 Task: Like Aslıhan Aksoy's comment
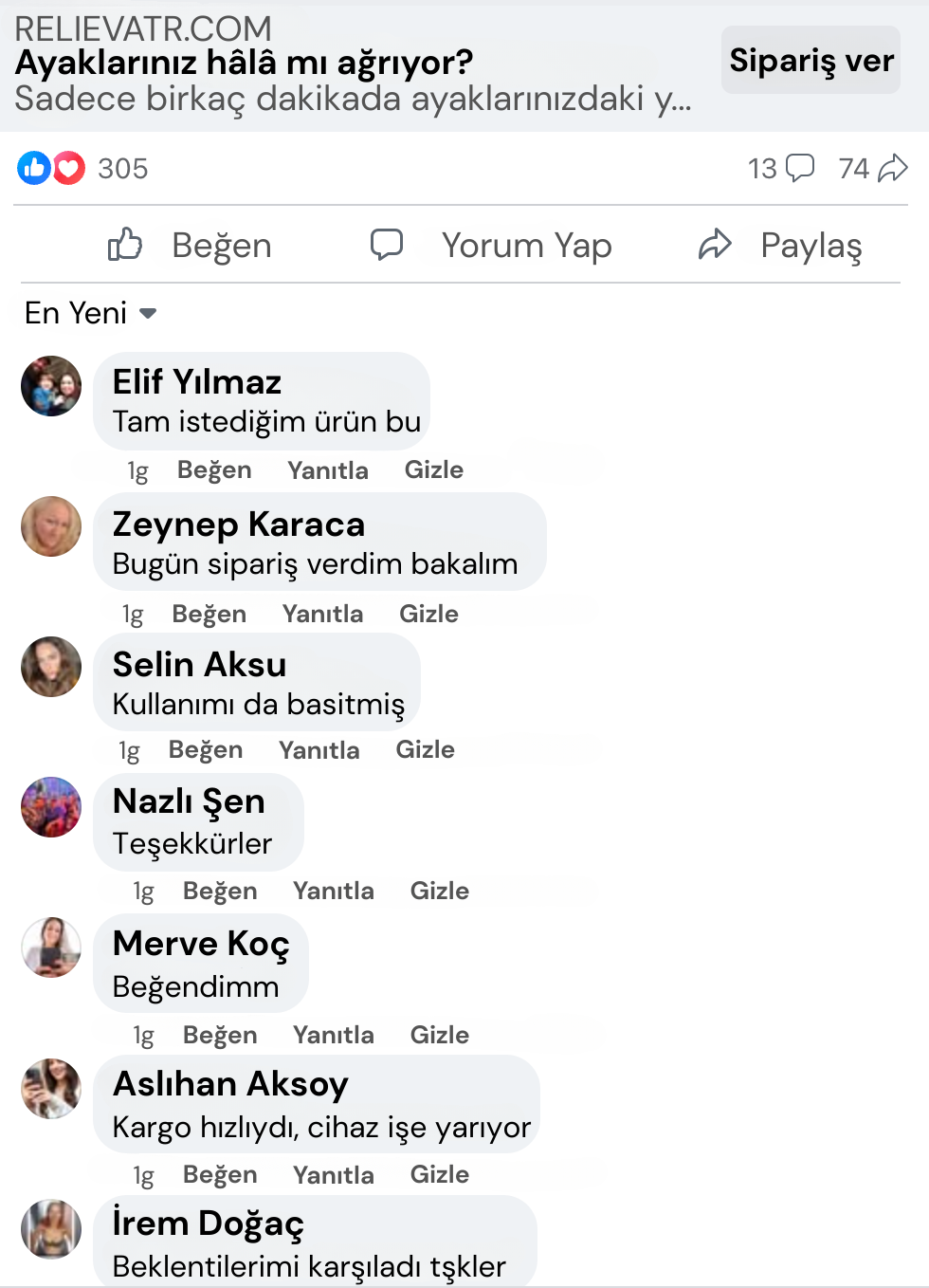[x=220, y=1175]
